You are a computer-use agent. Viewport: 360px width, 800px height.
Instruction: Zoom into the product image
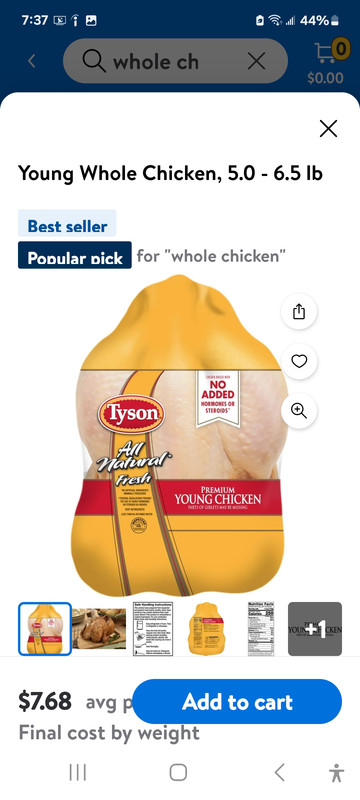[x=299, y=411]
